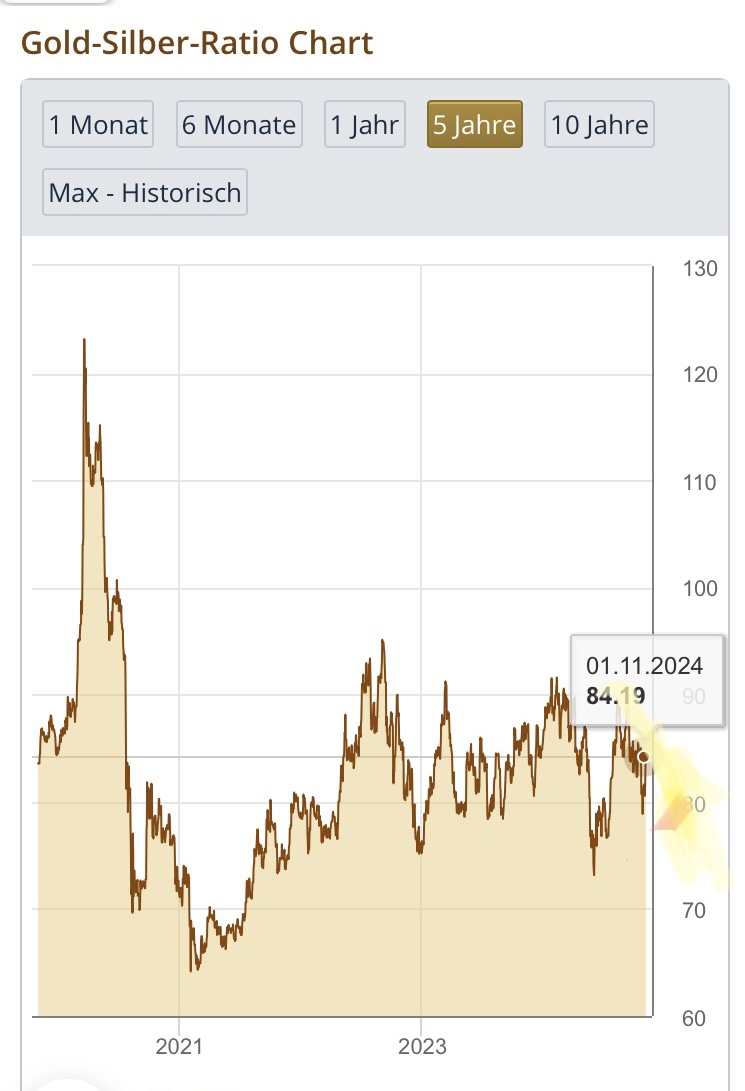Click the 2023 label on the x-axis
Image resolution: width=745 pixels, height=1091 pixels.
click(x=424, y=1047)
